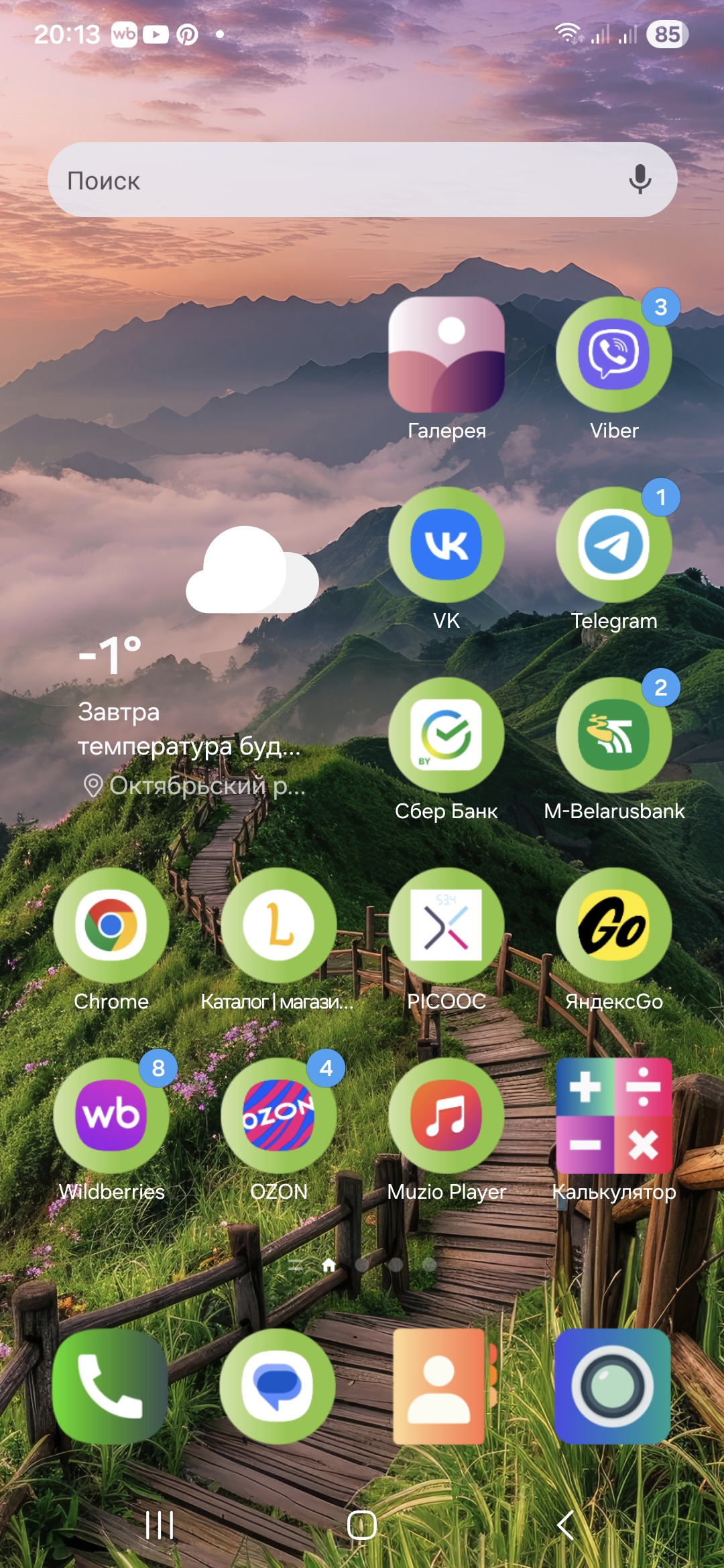Tap the Поиск search bar
The height and width of the screenshot is (1568, 724).
point(335,180)
